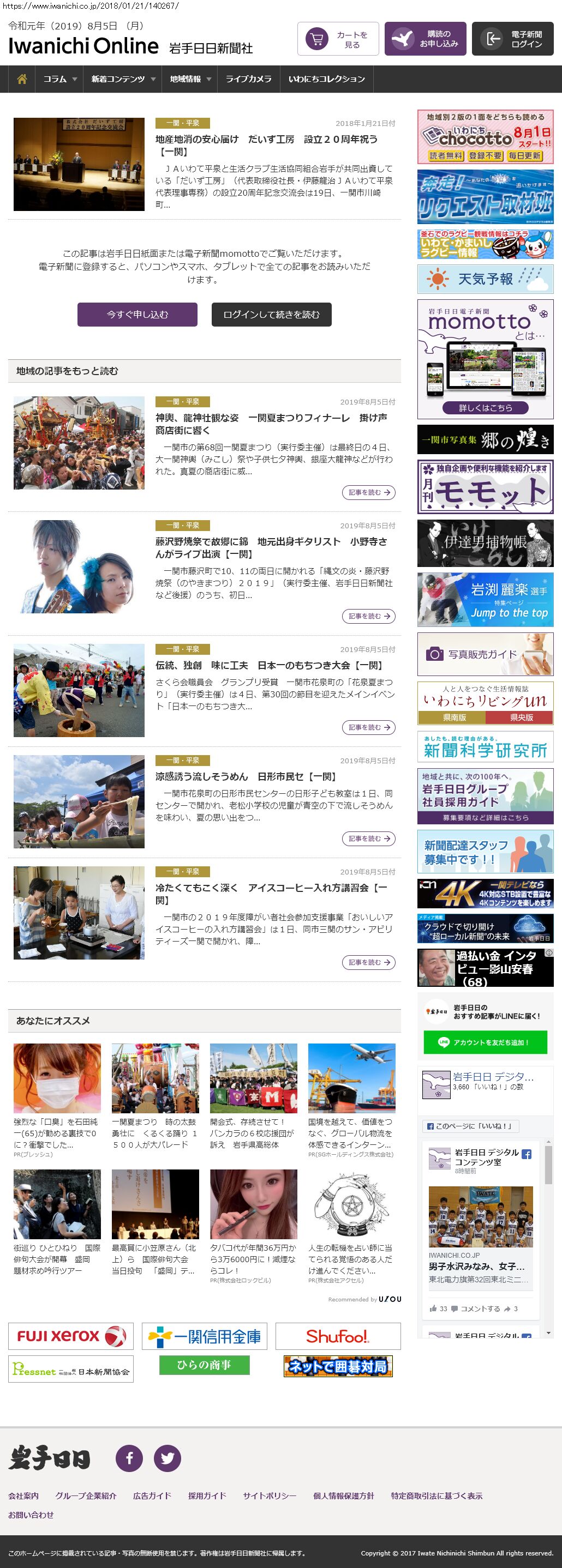
Task: Open the Iwanichi Facebook page icon
Action: [129, 1458]
